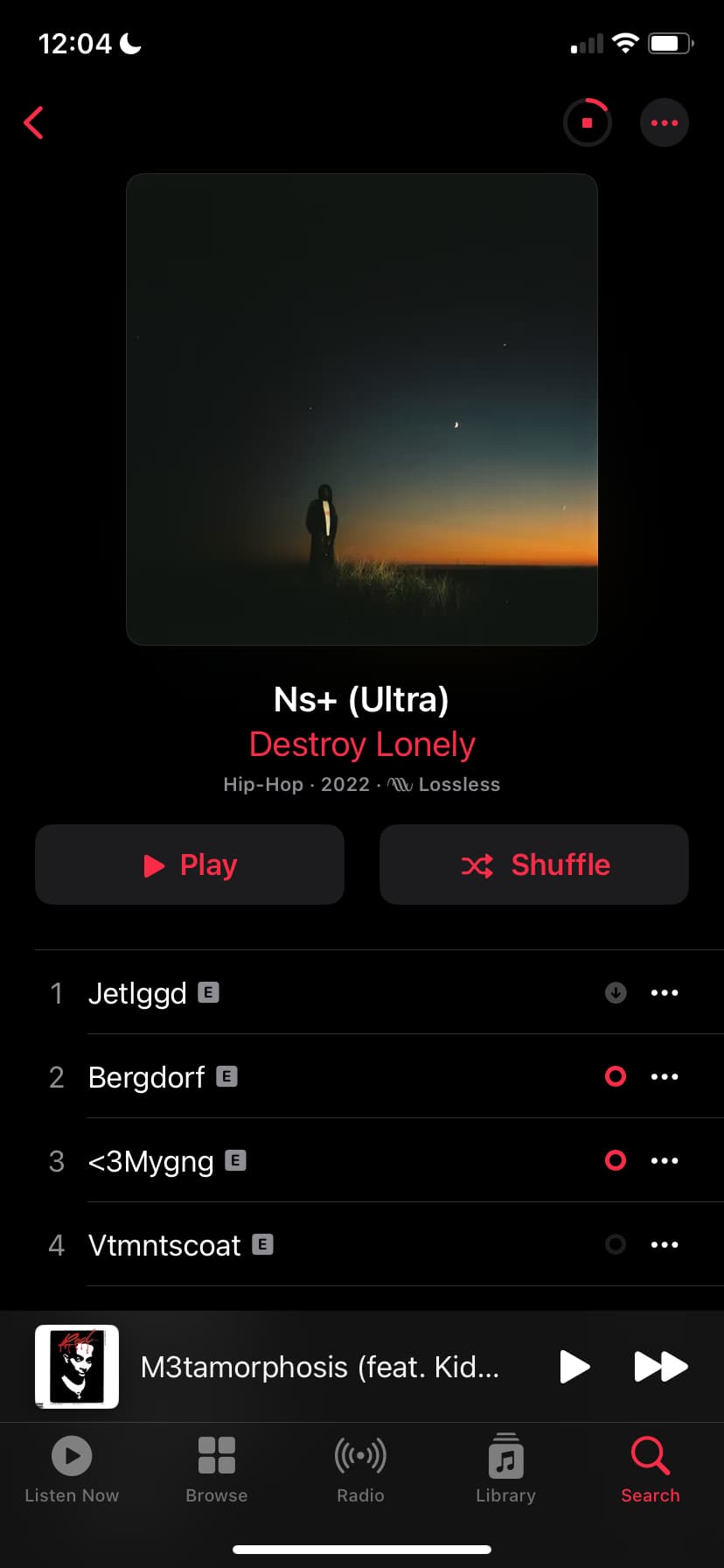
Task: Switch to the Browse tab
Action: point(217,1470)
